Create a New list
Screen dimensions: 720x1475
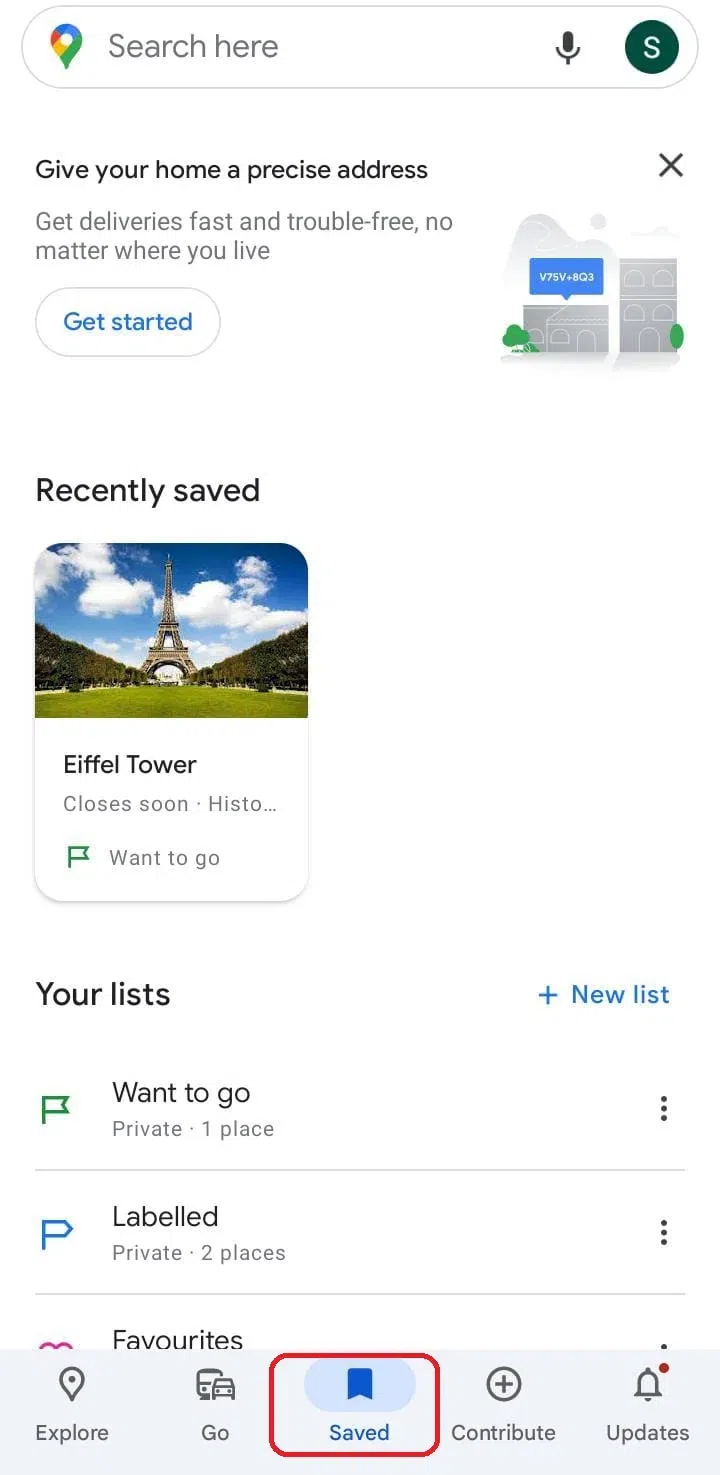point(604,994)
